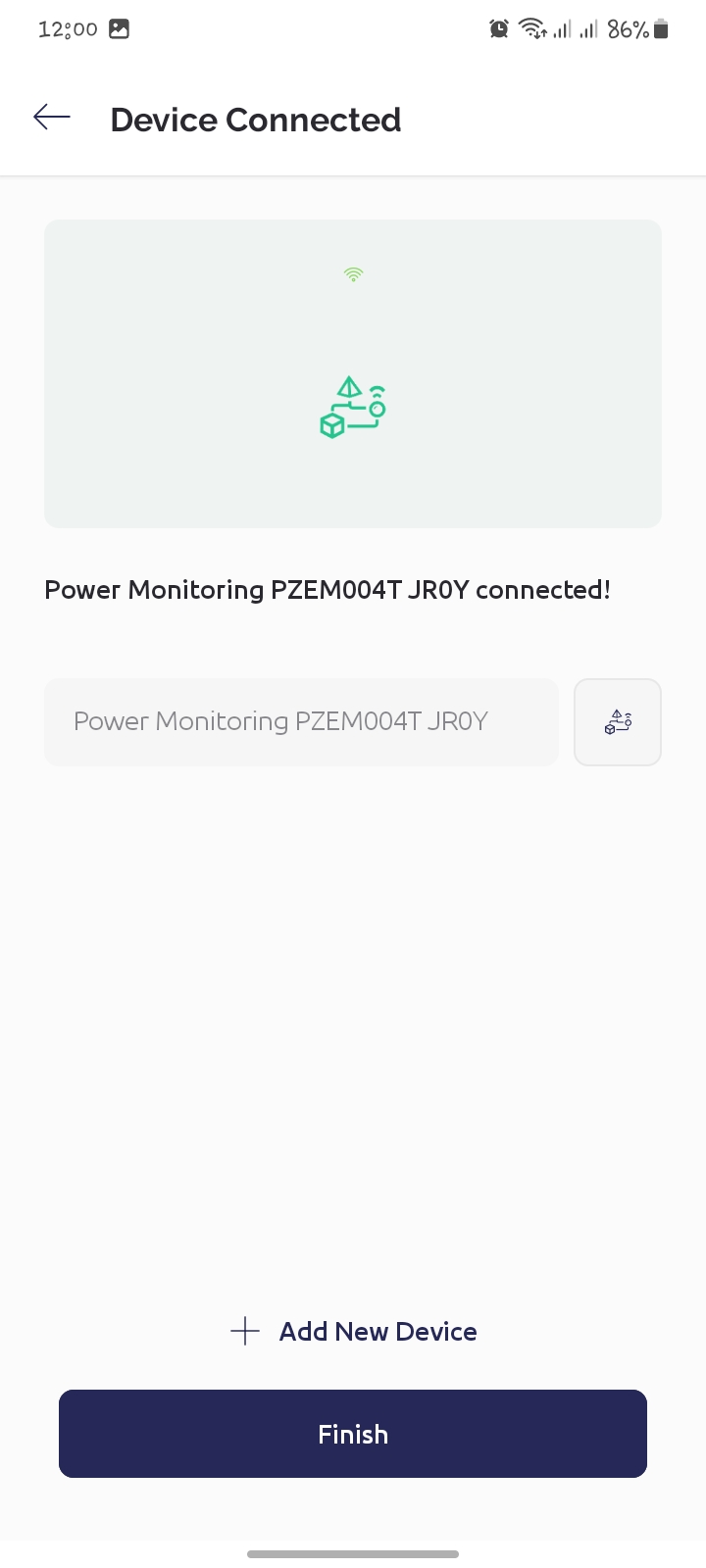The height and width of the screenshot is (1568, 706).
Task: Select the device name input field
Action: (x=301, y=721)
